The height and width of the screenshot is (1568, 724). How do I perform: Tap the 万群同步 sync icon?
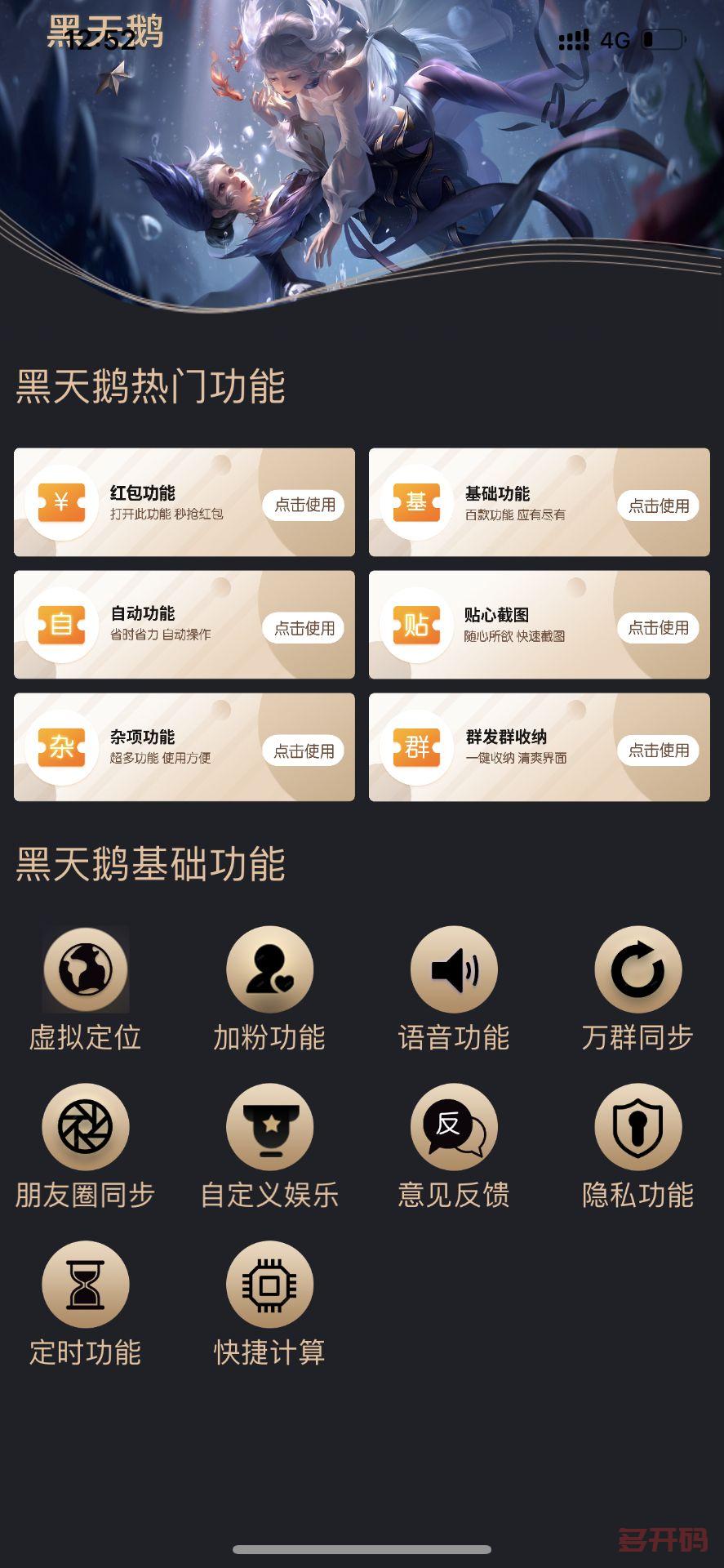coord(639,968)
